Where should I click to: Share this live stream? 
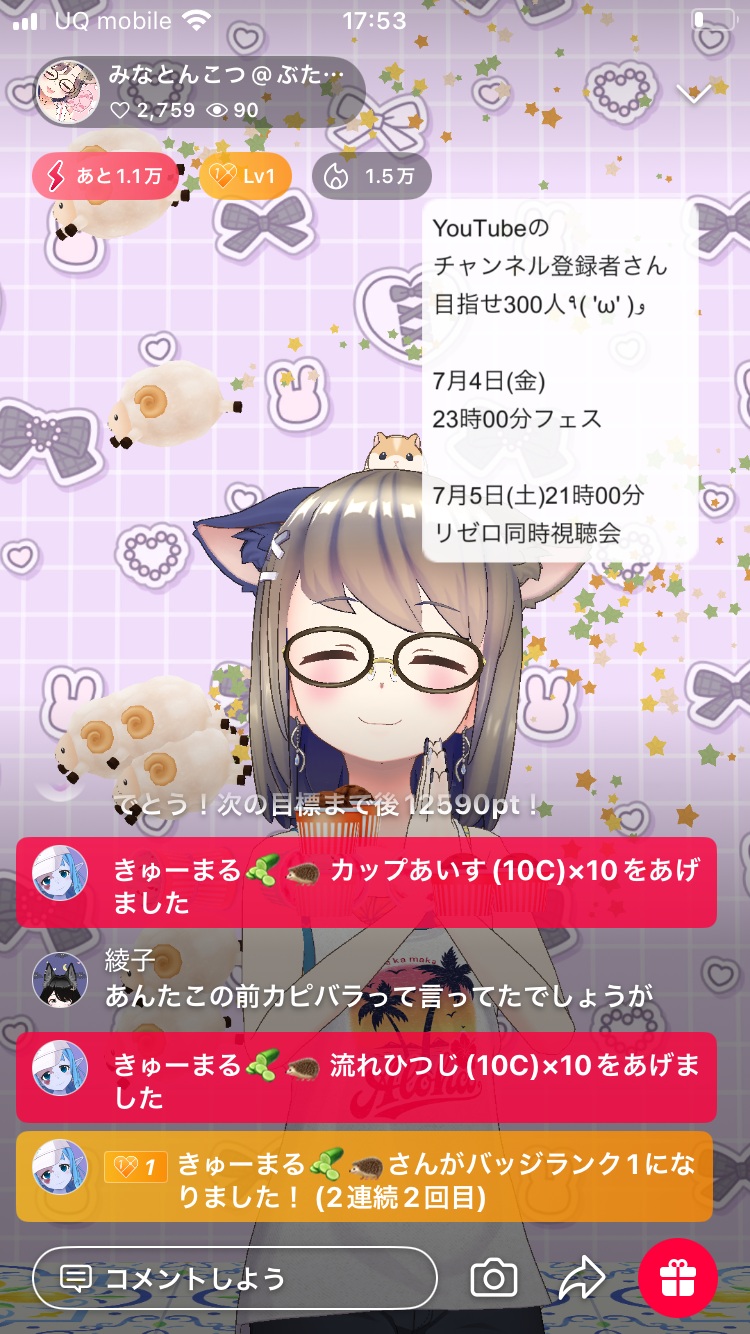point(581,1277)
